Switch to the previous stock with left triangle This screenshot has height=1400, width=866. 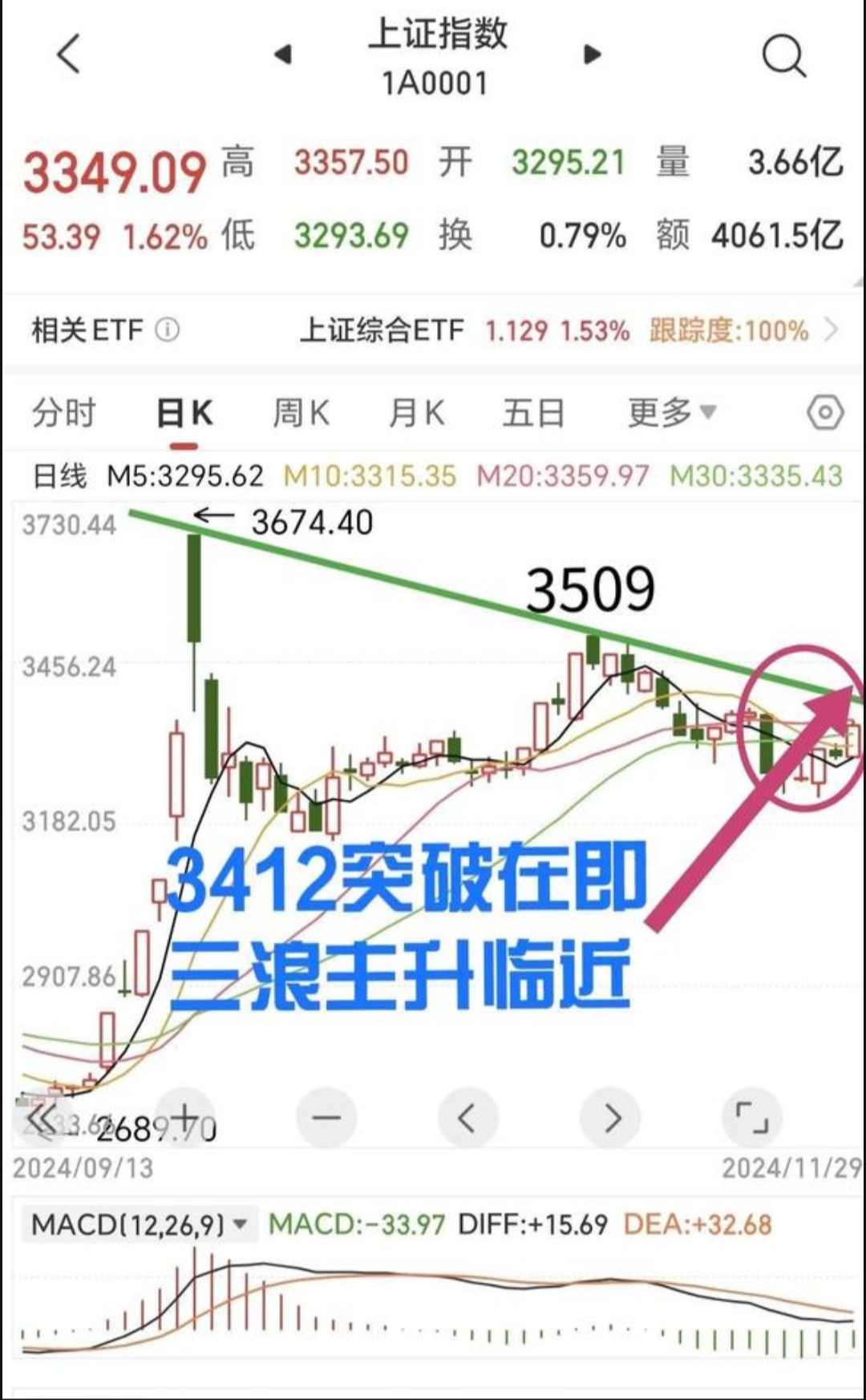point(282,56)
